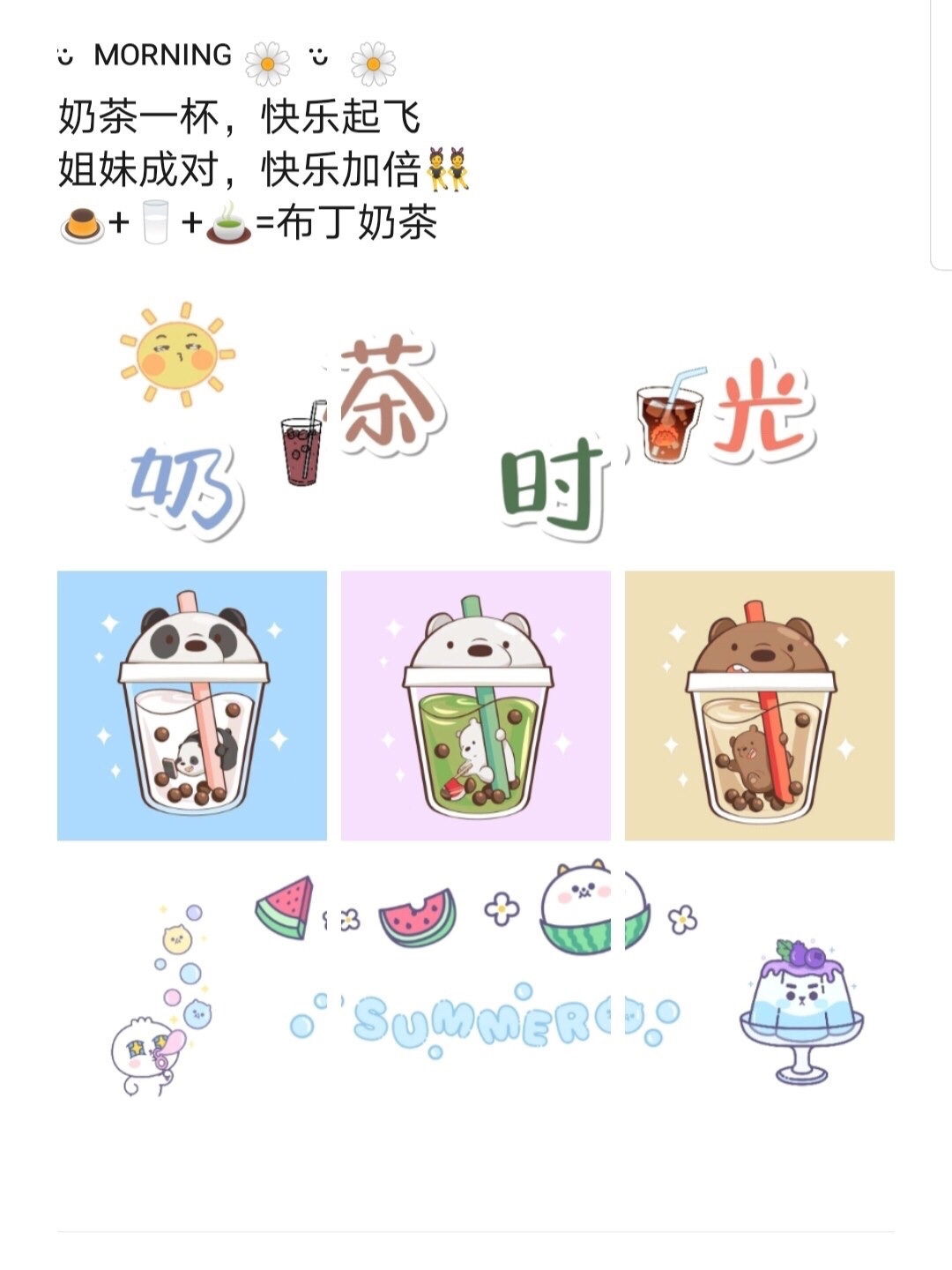Viewport: 952px width, 1270px height.
Task: Open the panda bubble tea image
Action: click(192, 706)
